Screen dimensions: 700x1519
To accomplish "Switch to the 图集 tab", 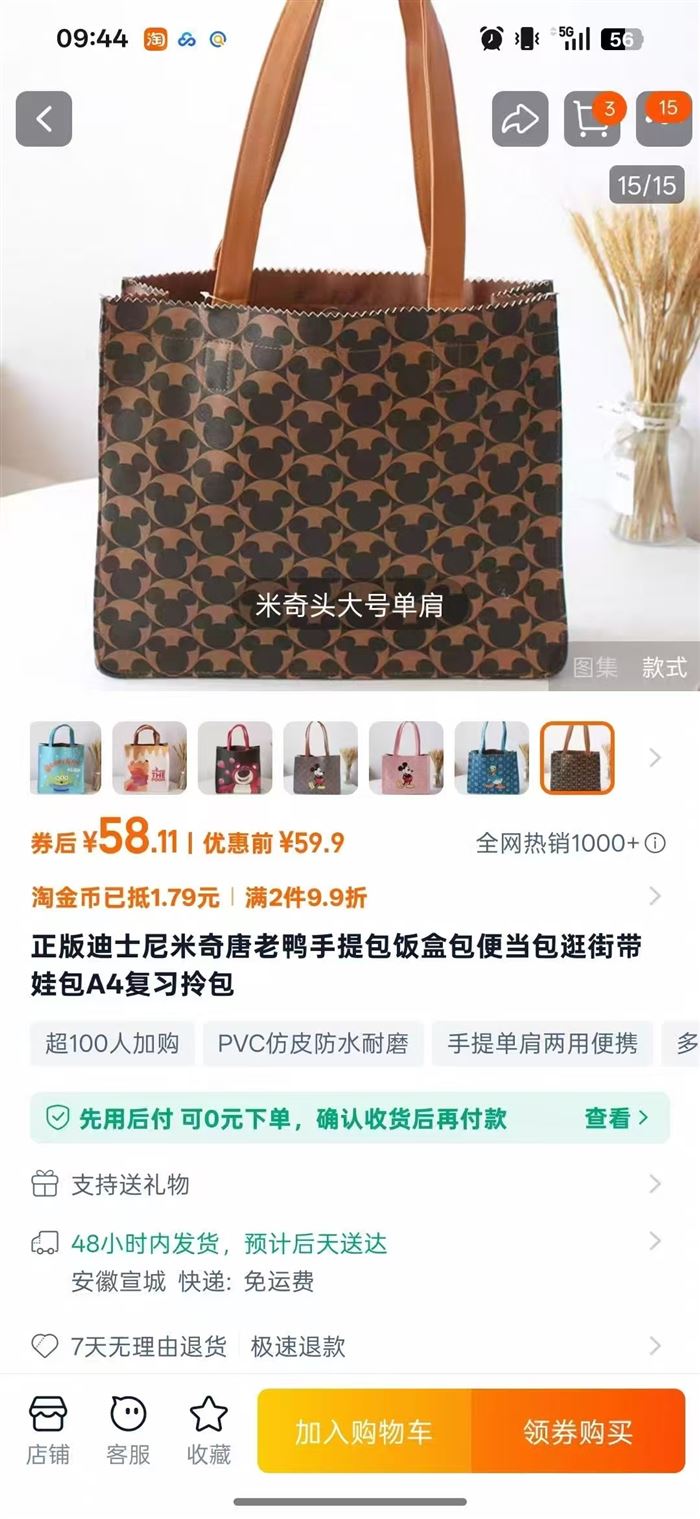I will (595, 667).
